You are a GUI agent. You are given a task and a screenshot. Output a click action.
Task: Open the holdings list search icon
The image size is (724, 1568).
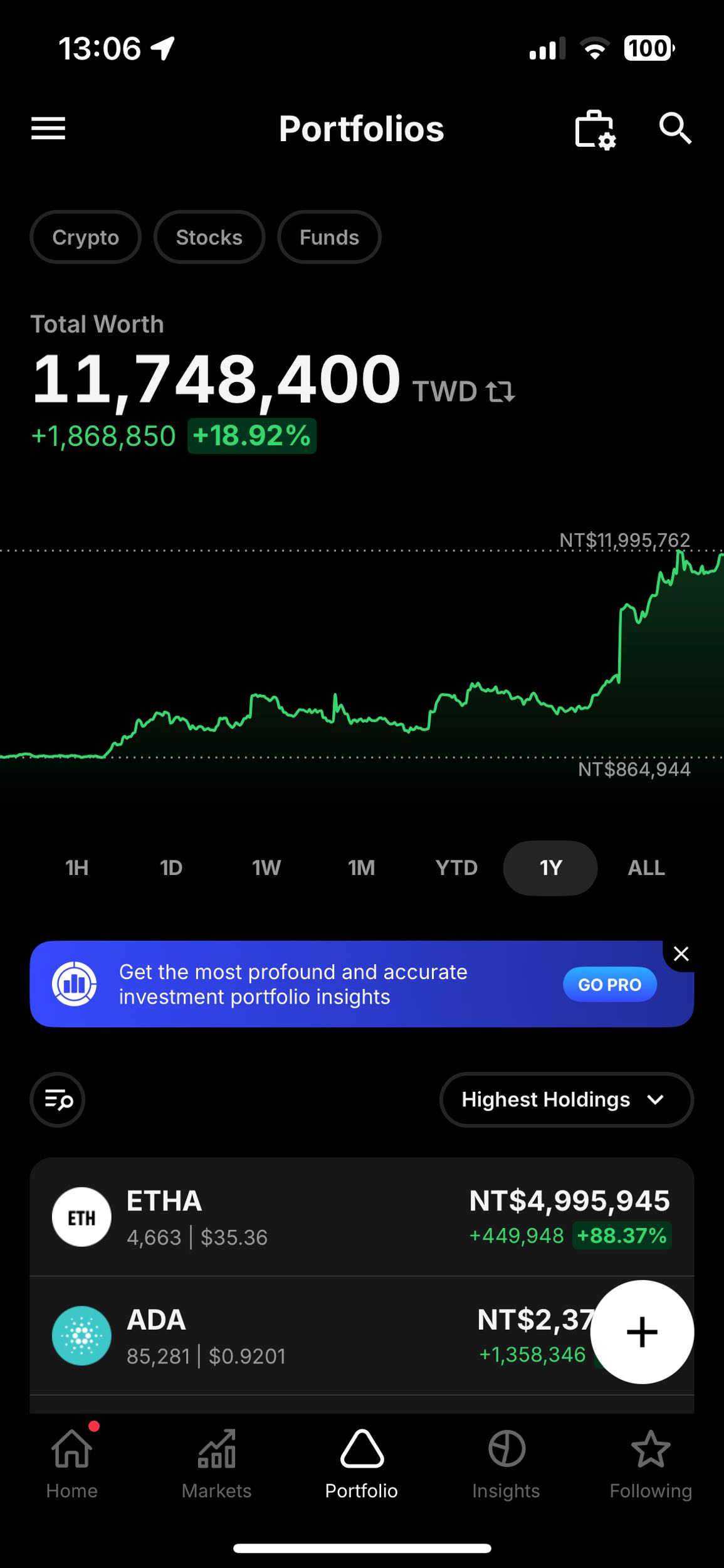[58, 1099]
